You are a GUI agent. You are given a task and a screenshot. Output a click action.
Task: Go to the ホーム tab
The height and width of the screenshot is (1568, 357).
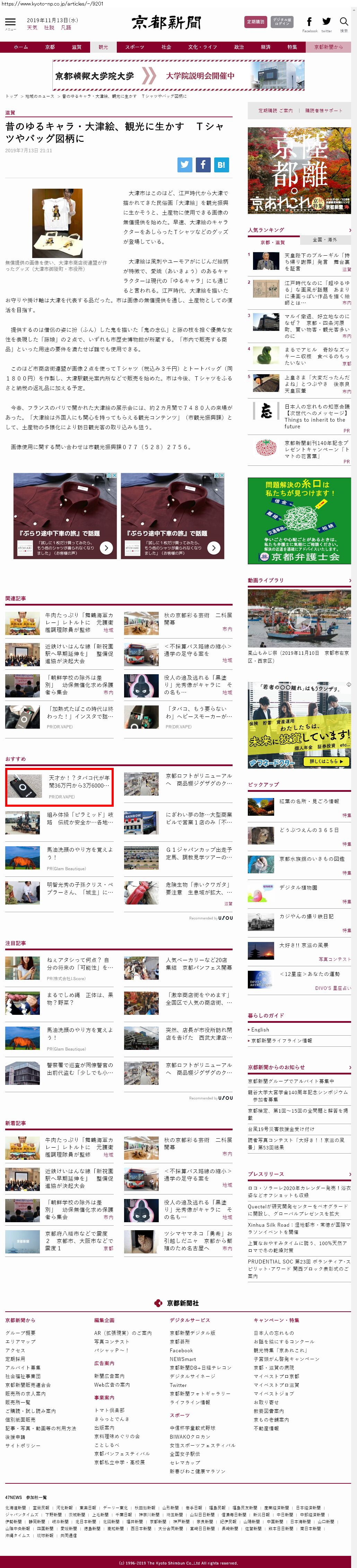coord(21,47)
